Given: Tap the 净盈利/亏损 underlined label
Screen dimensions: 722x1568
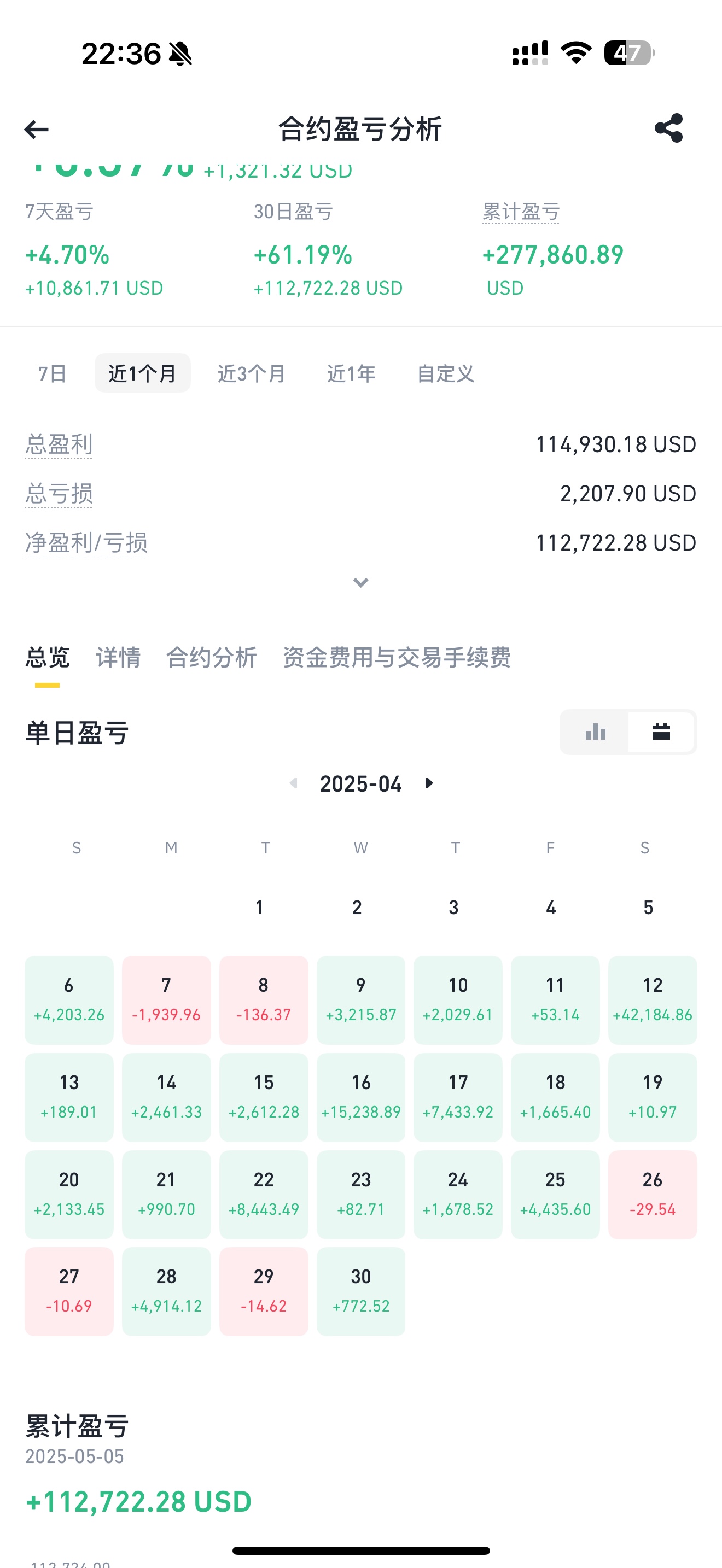Looking at the screenshot, I should 86,542.
